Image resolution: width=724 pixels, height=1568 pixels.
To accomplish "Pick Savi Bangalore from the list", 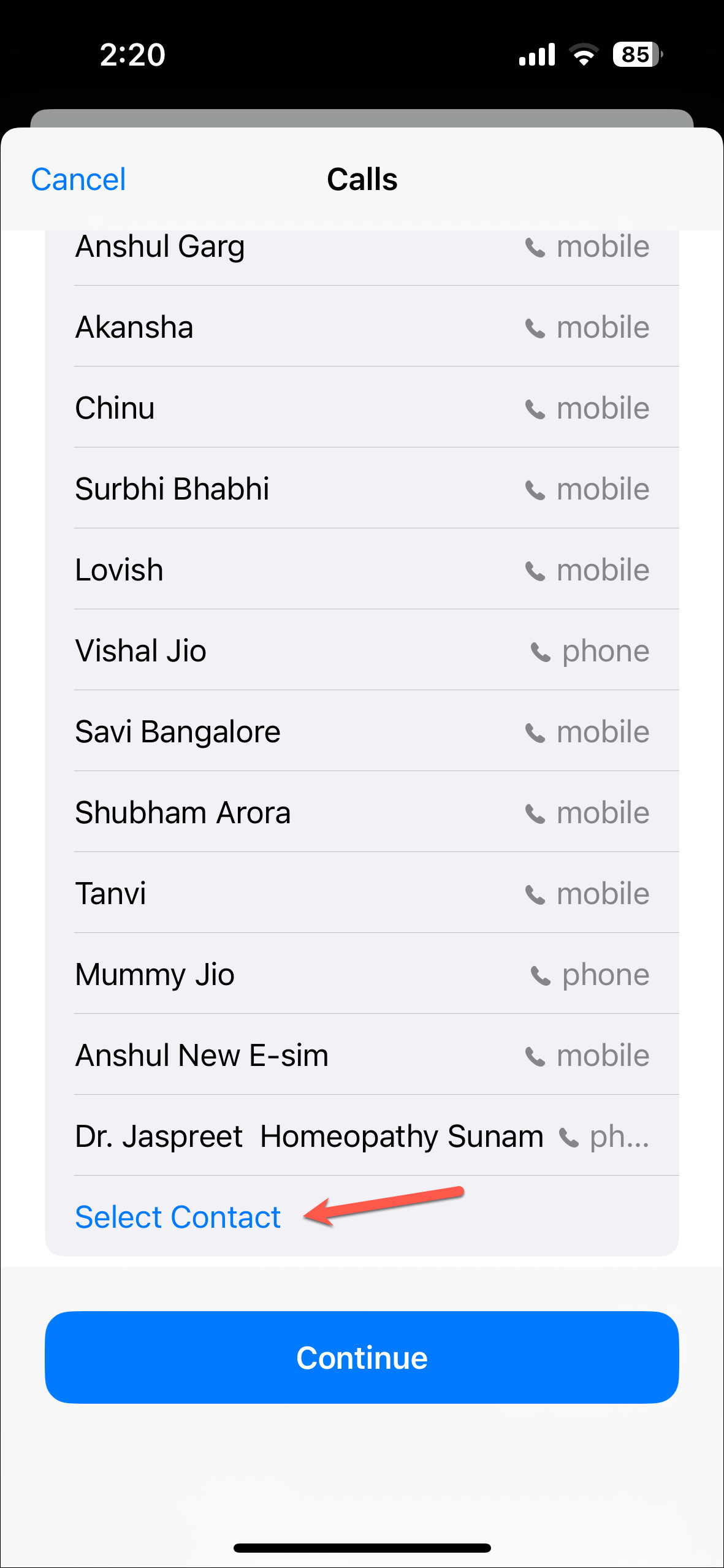I will click(x=362, y=731).
